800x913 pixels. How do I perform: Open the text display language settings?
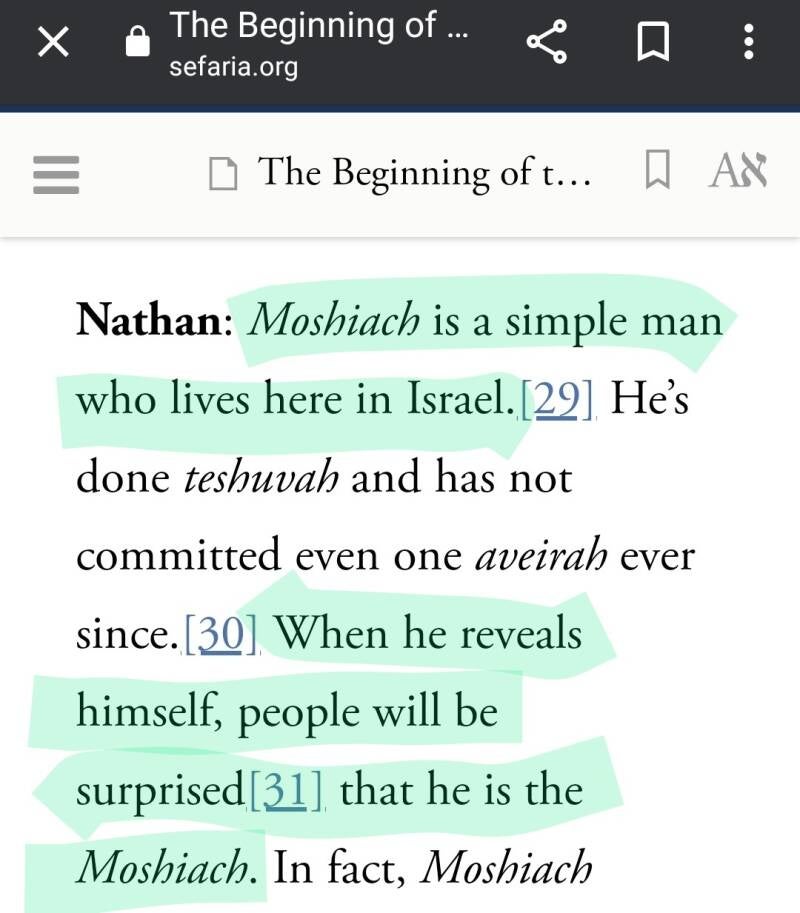[x=737, y=173]
